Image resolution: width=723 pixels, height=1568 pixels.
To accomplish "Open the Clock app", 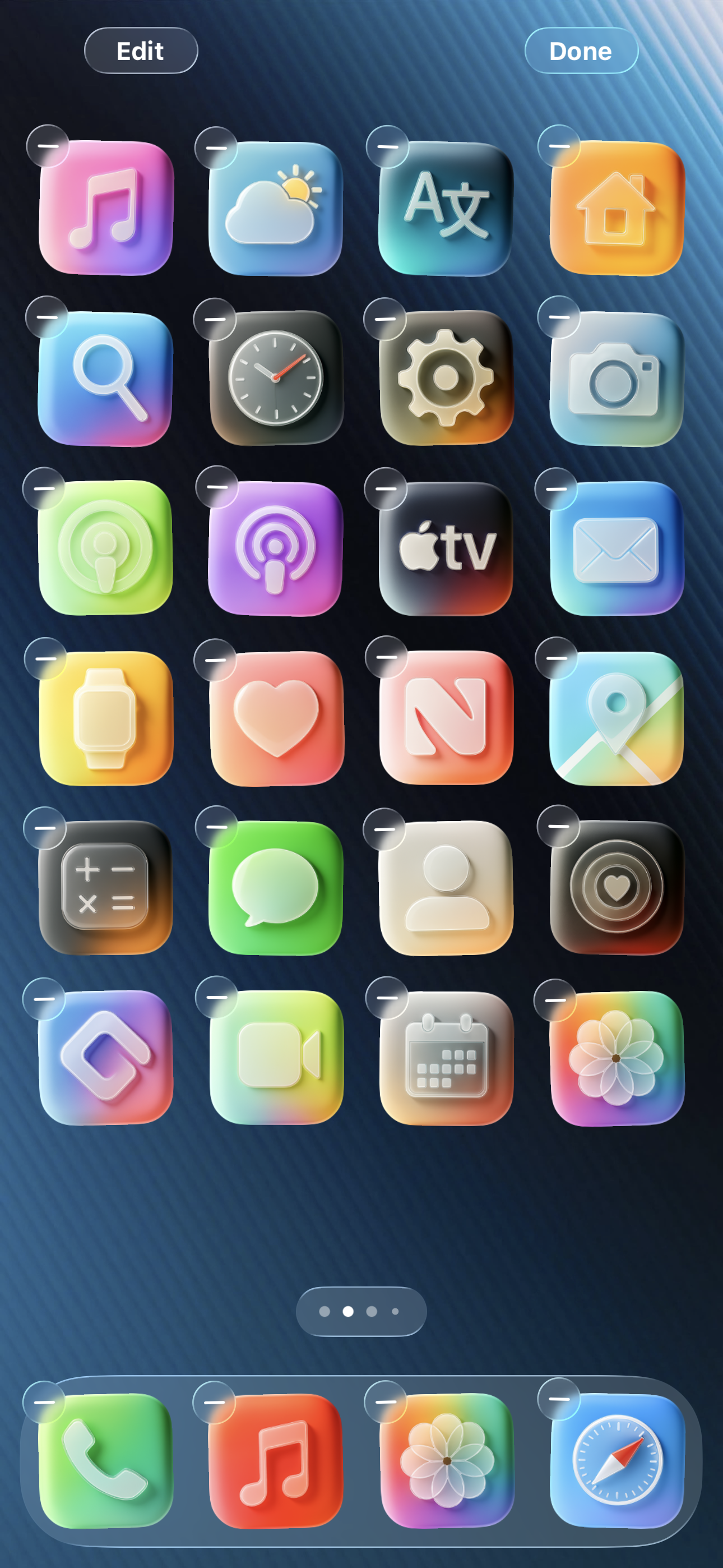I will point(276,378).
